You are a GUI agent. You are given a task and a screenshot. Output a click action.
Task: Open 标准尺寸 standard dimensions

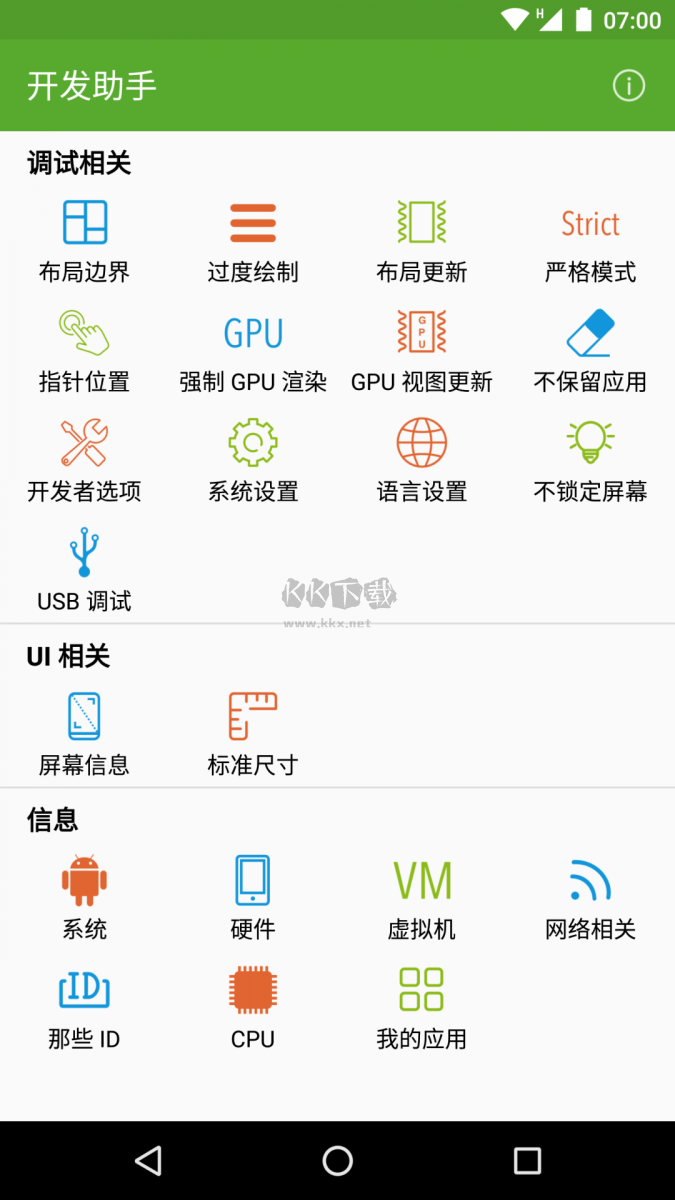tap(253, 734)
